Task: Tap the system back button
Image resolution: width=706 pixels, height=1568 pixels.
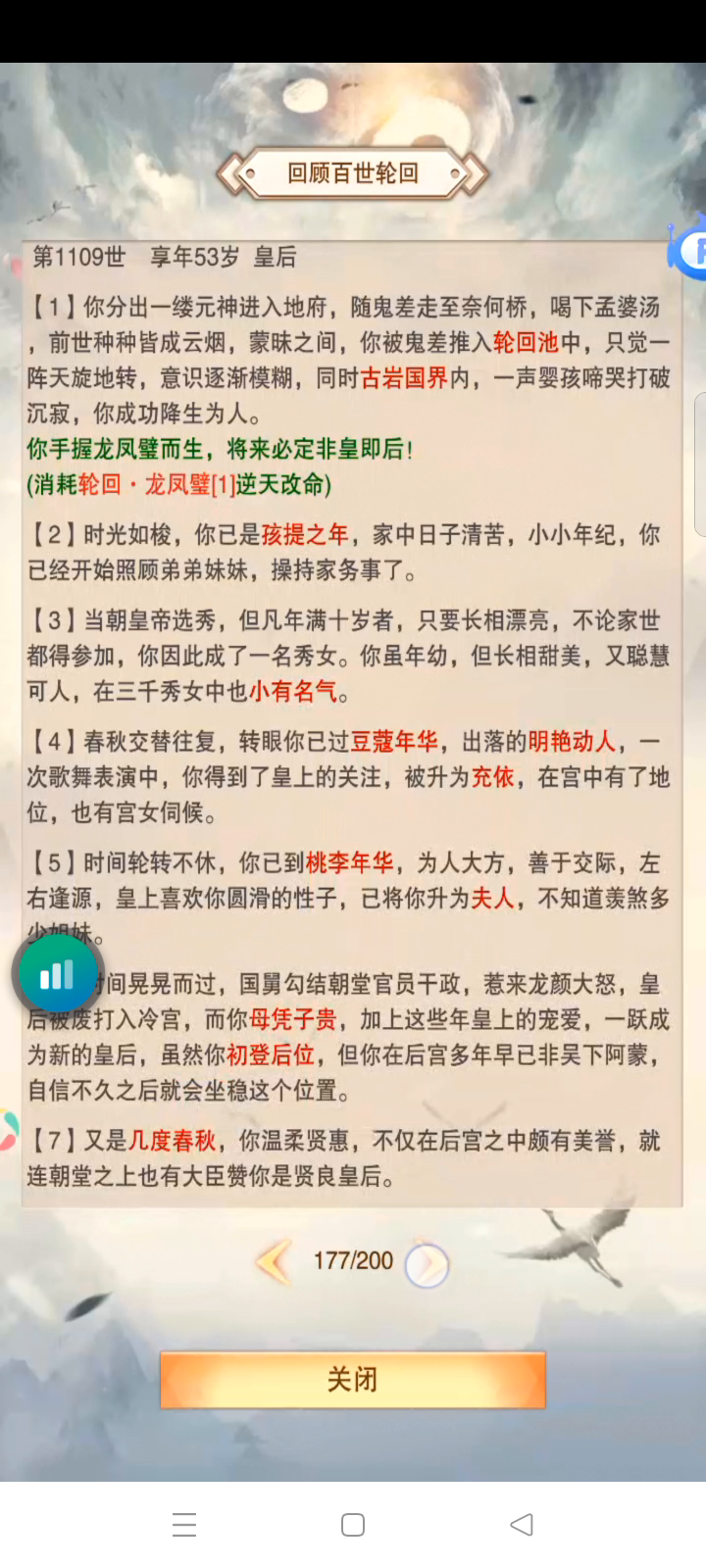Action: coord(522,1524)
